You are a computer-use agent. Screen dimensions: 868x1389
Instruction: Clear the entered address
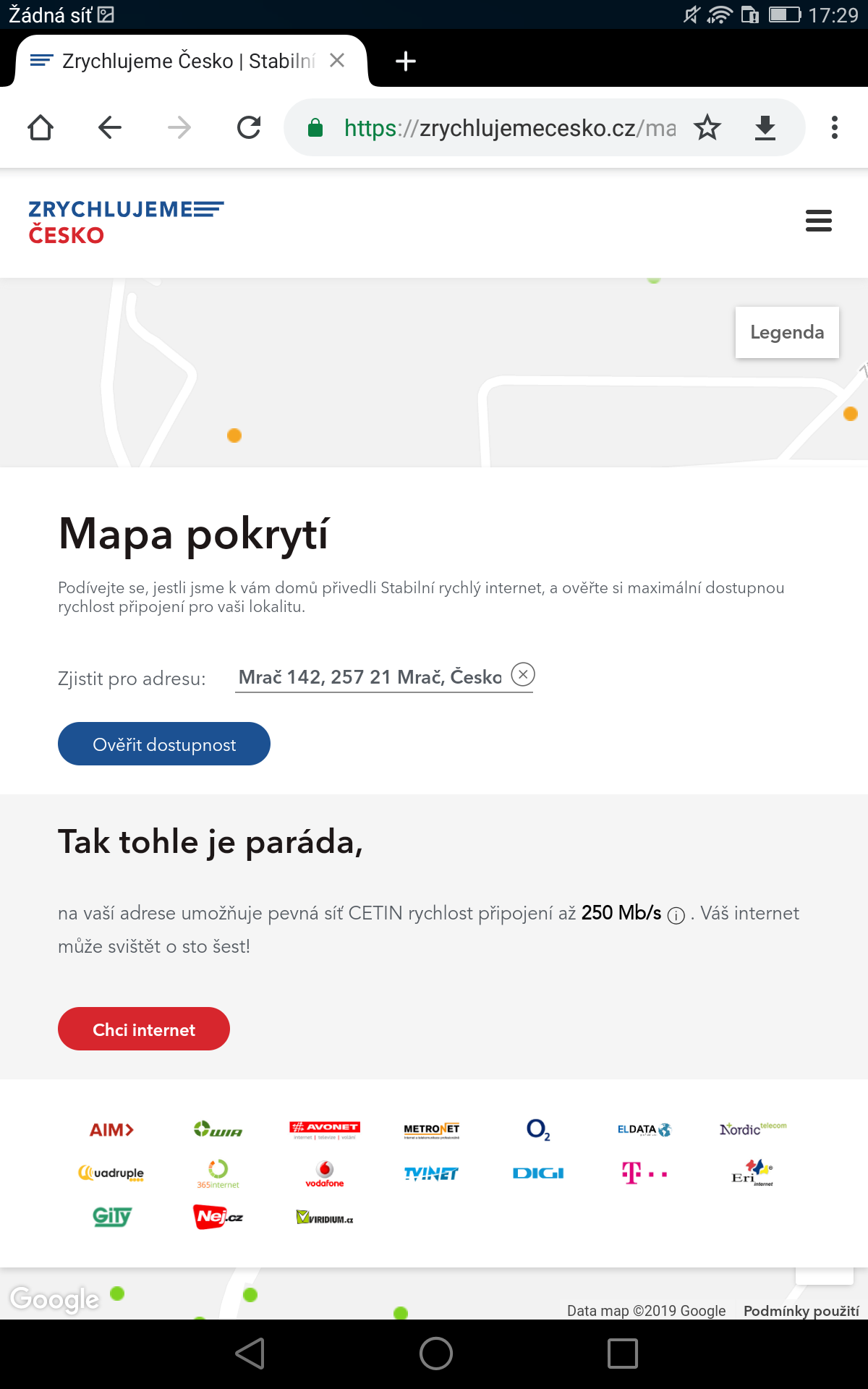pos(523,675)
